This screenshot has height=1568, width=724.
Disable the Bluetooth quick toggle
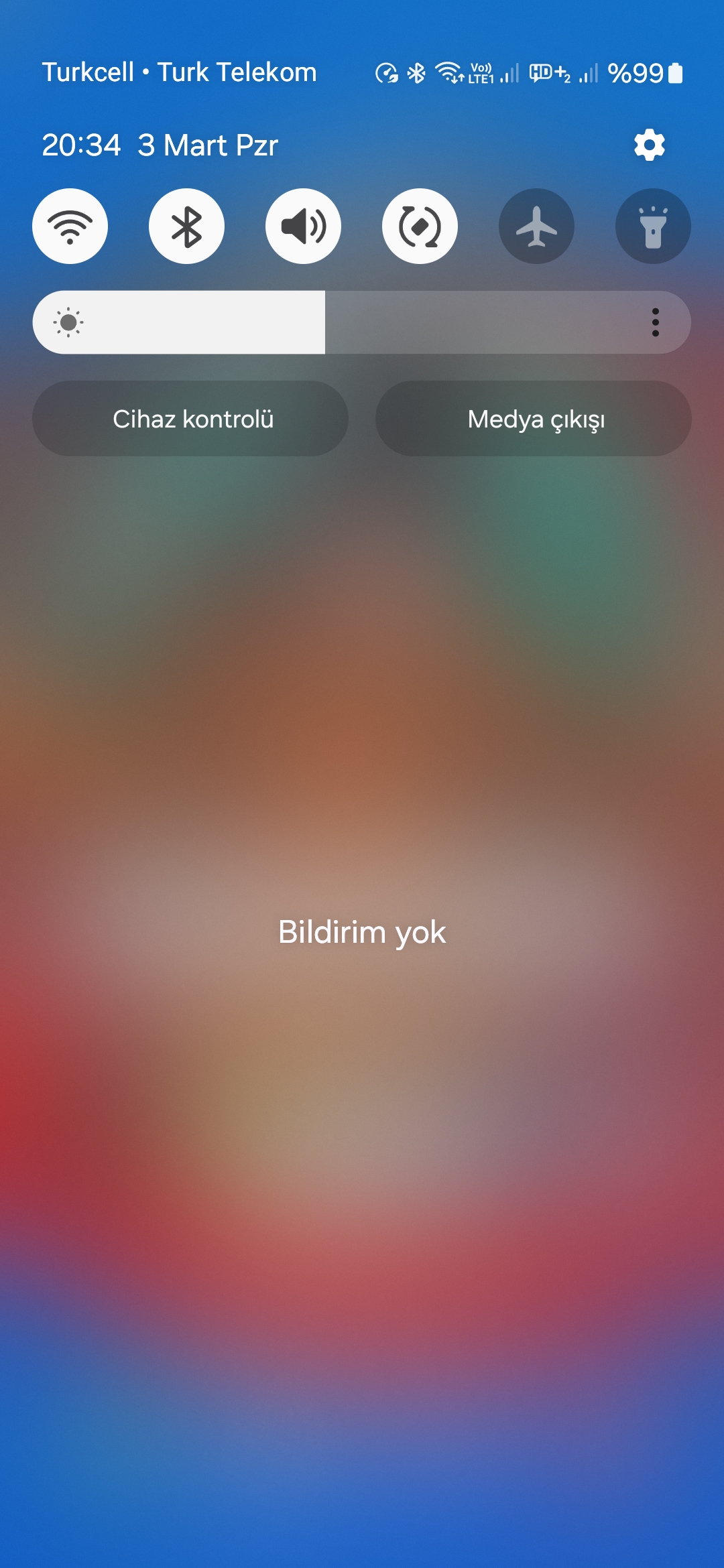(187, 226)
